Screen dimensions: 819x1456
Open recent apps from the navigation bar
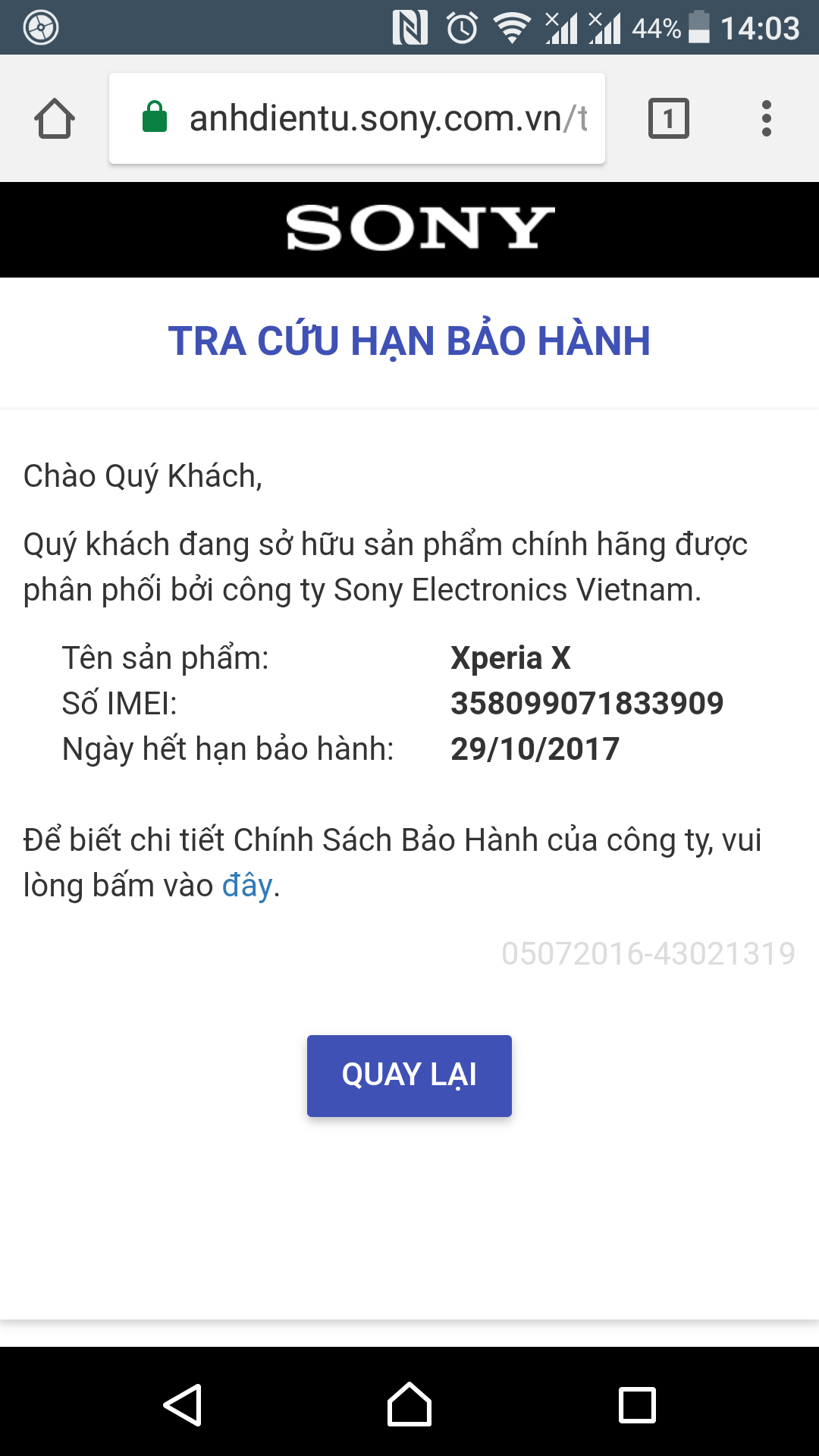coord(637,1404)
